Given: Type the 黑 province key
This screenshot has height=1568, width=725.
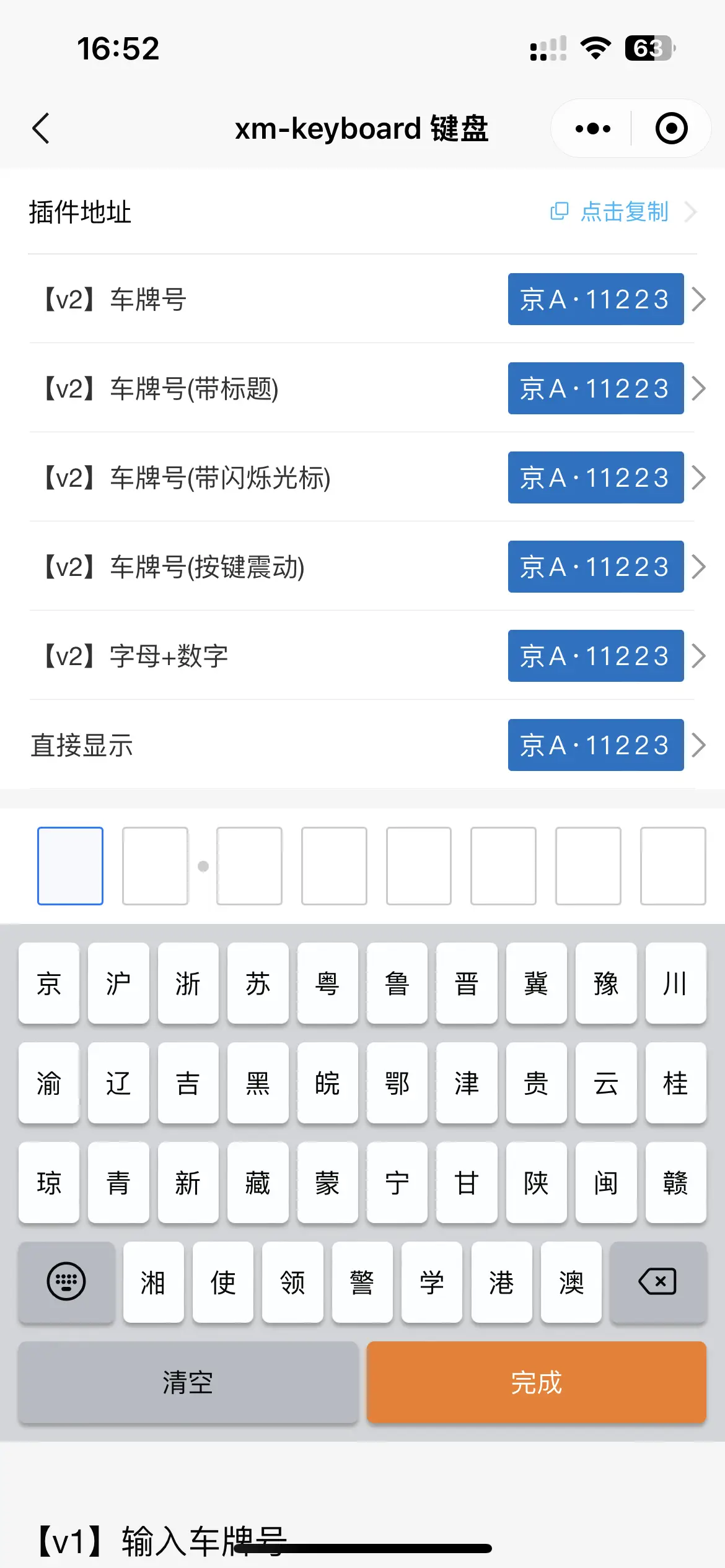Looking at the screenshot, I should point(258,1083).
